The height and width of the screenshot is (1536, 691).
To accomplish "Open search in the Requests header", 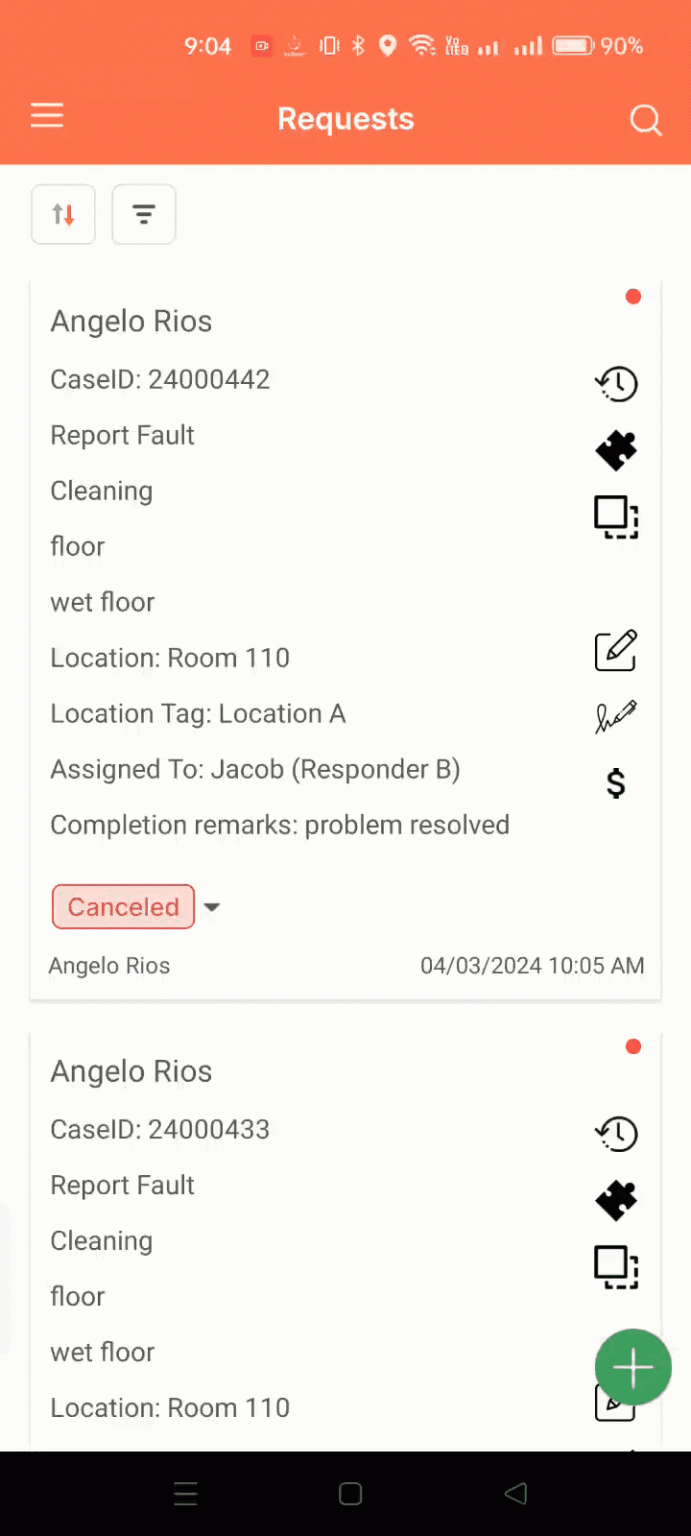I will pos(645,120).
